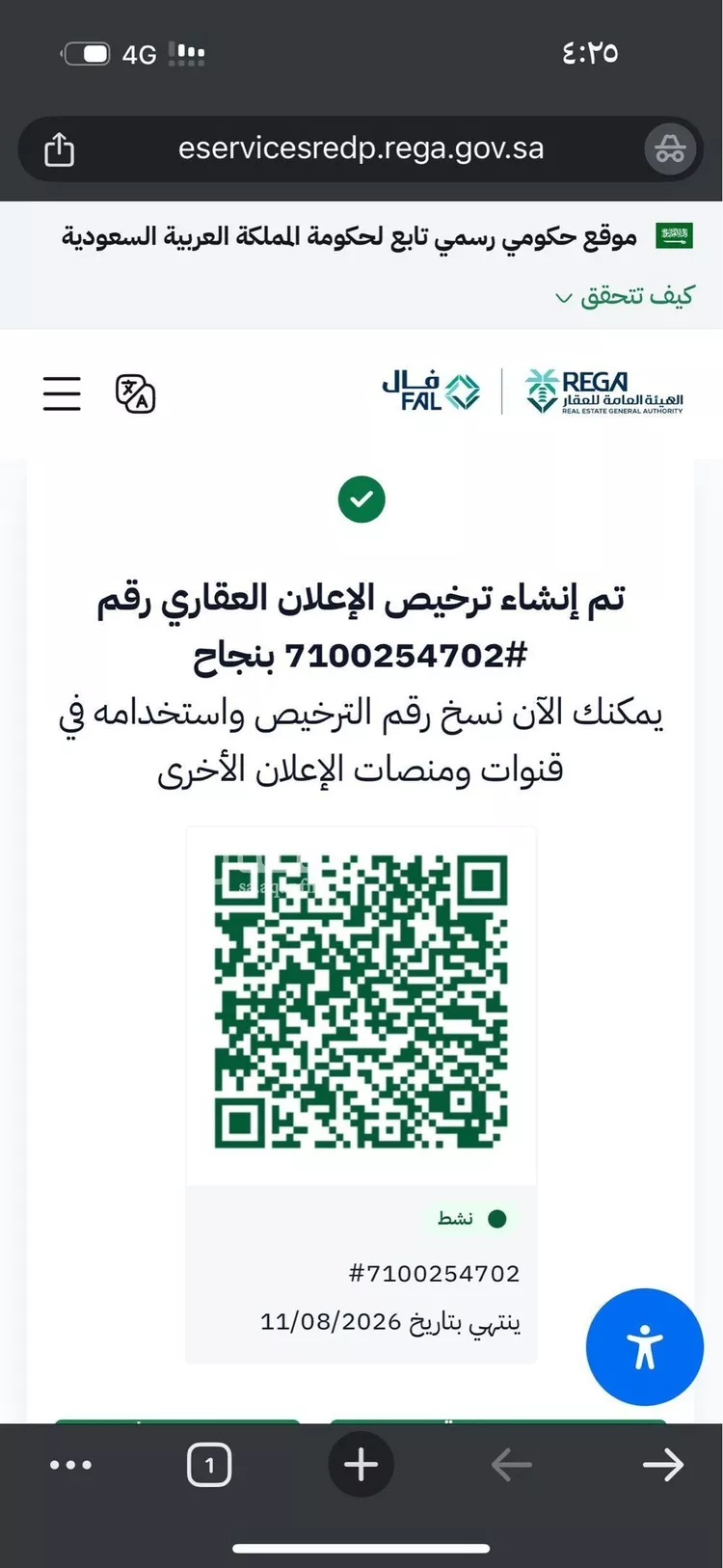Image resolution: width=723 pixels, height=1568 pixels.
Task: Go forward using the arrow button
Action: 663,1464
